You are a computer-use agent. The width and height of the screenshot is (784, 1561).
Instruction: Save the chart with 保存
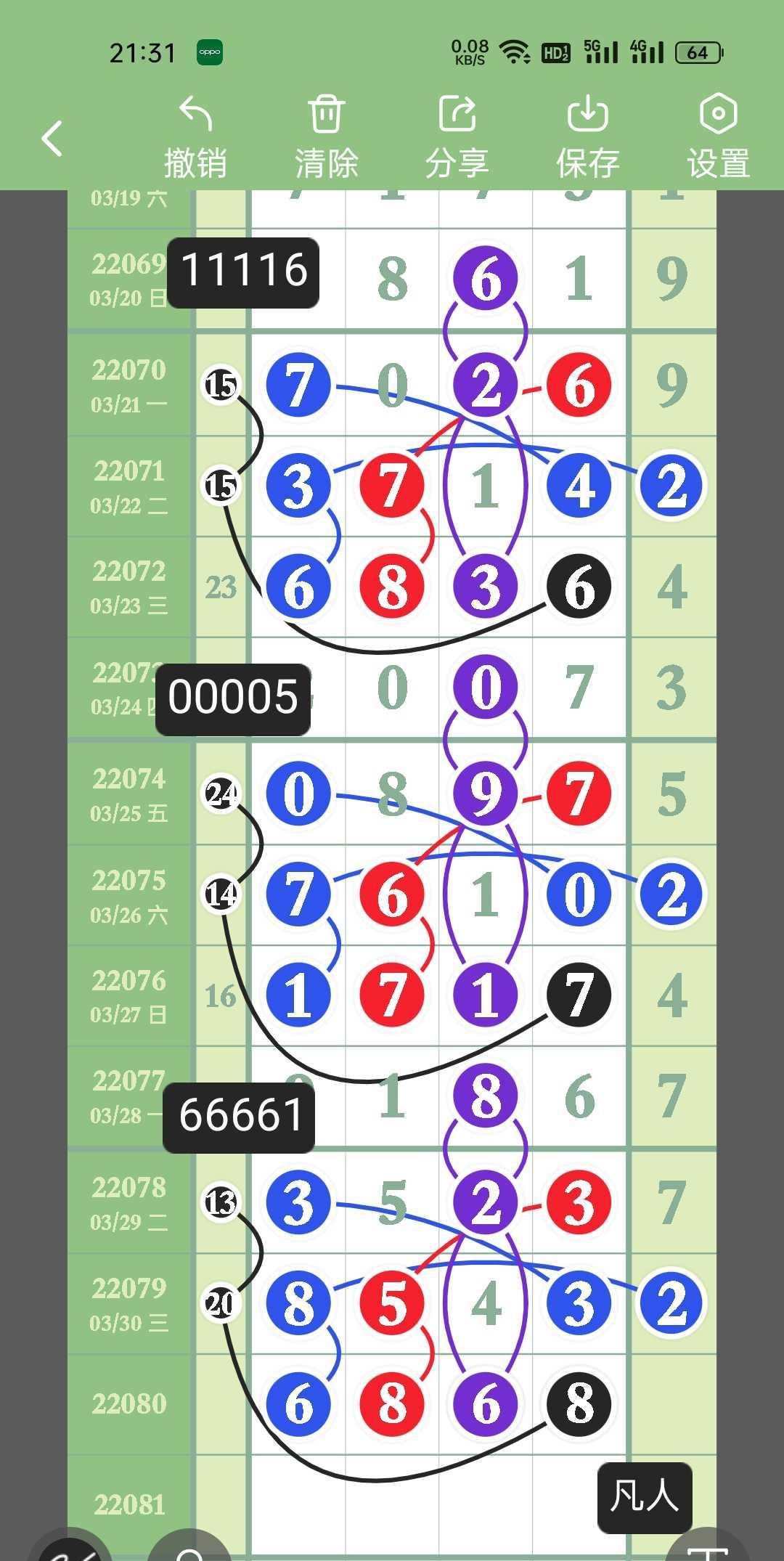[587, 136]
